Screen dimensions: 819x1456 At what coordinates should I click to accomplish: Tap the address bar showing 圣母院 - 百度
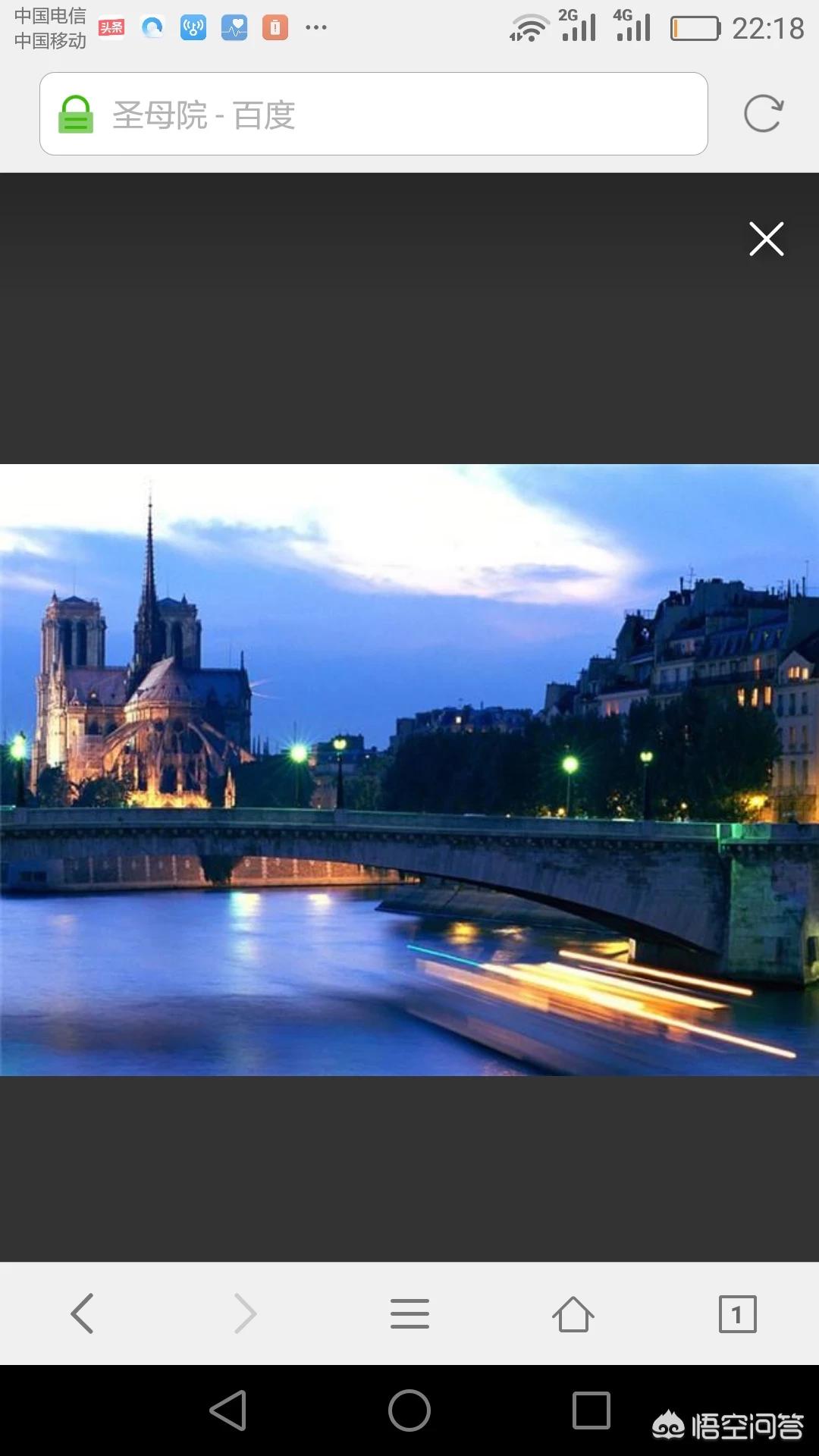374,114
